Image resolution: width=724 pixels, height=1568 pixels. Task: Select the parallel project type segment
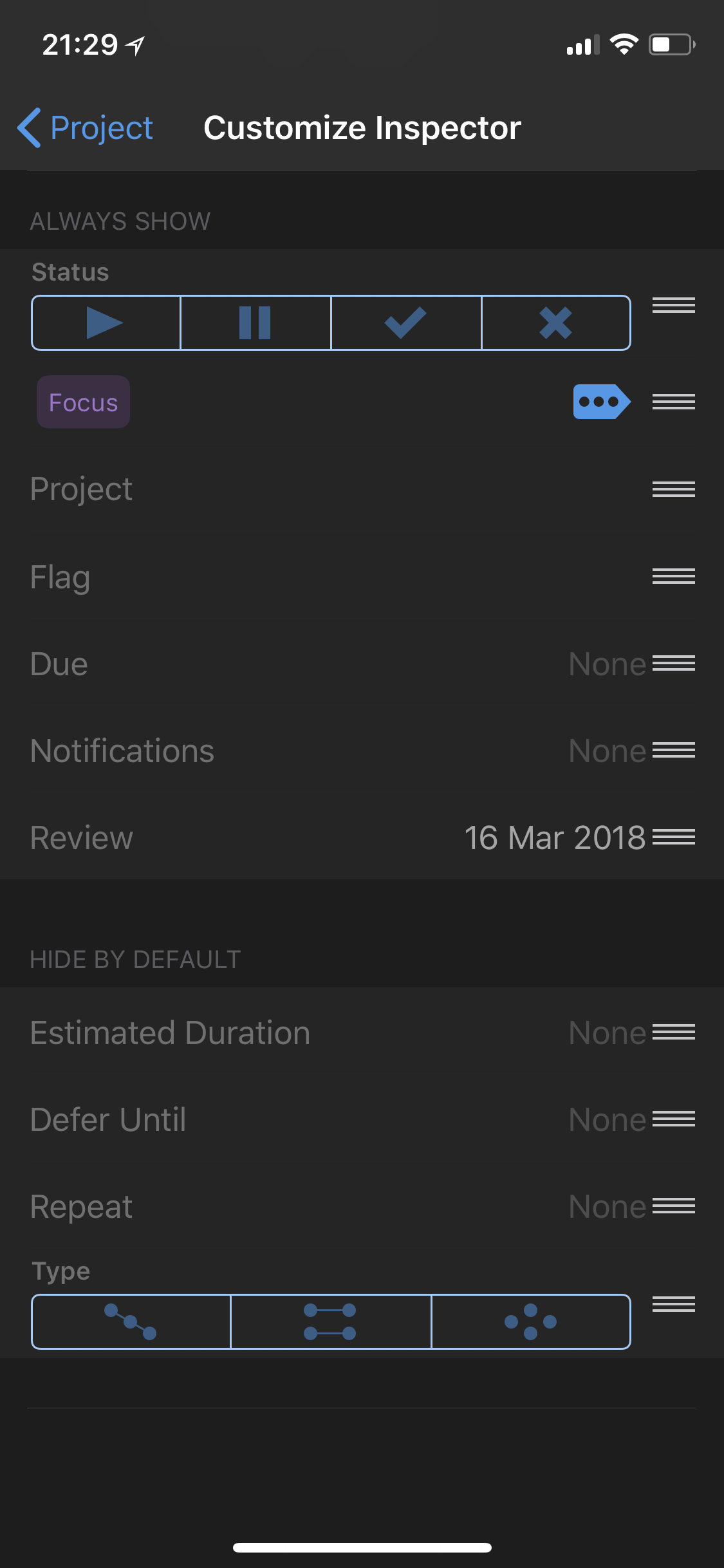[331, 1321]
